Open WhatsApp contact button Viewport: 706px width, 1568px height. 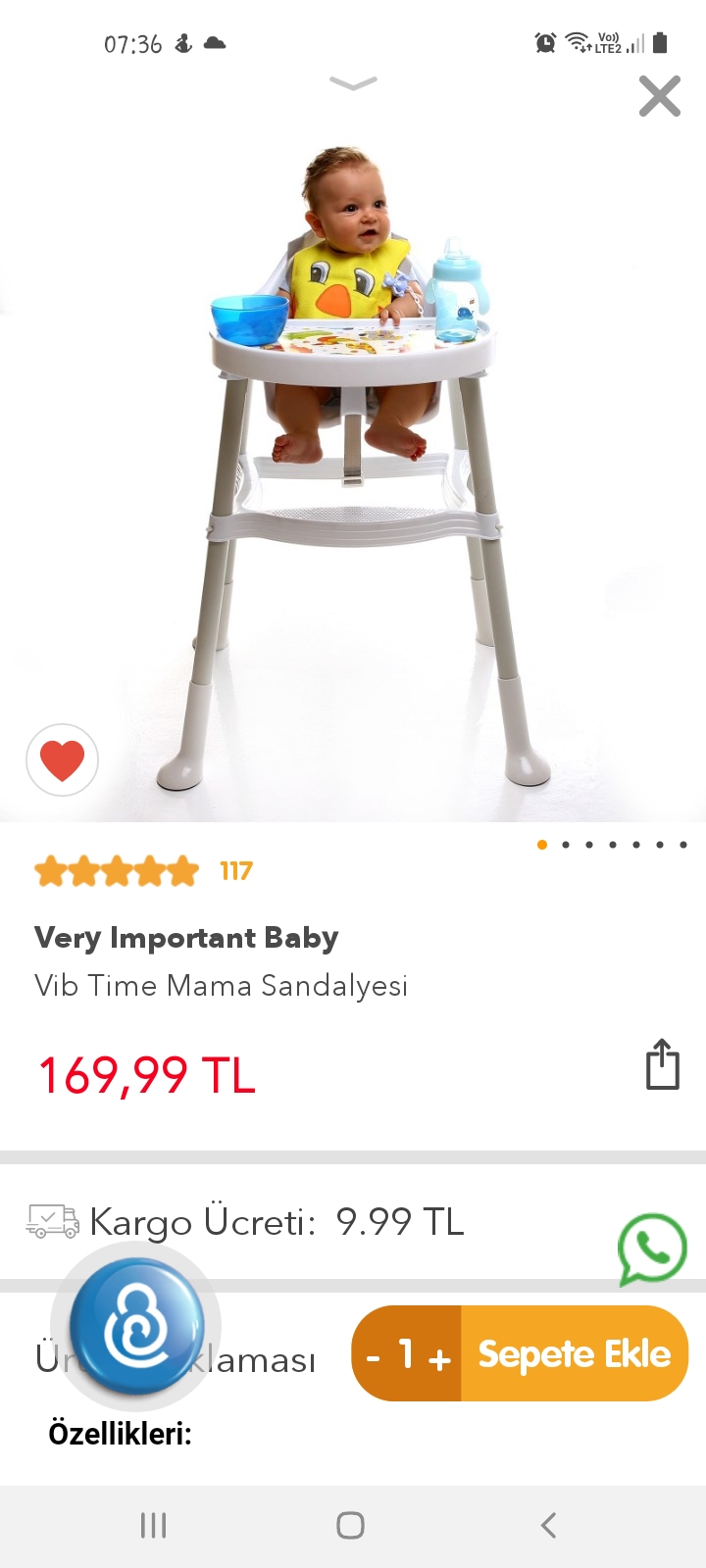point(652,1249)
